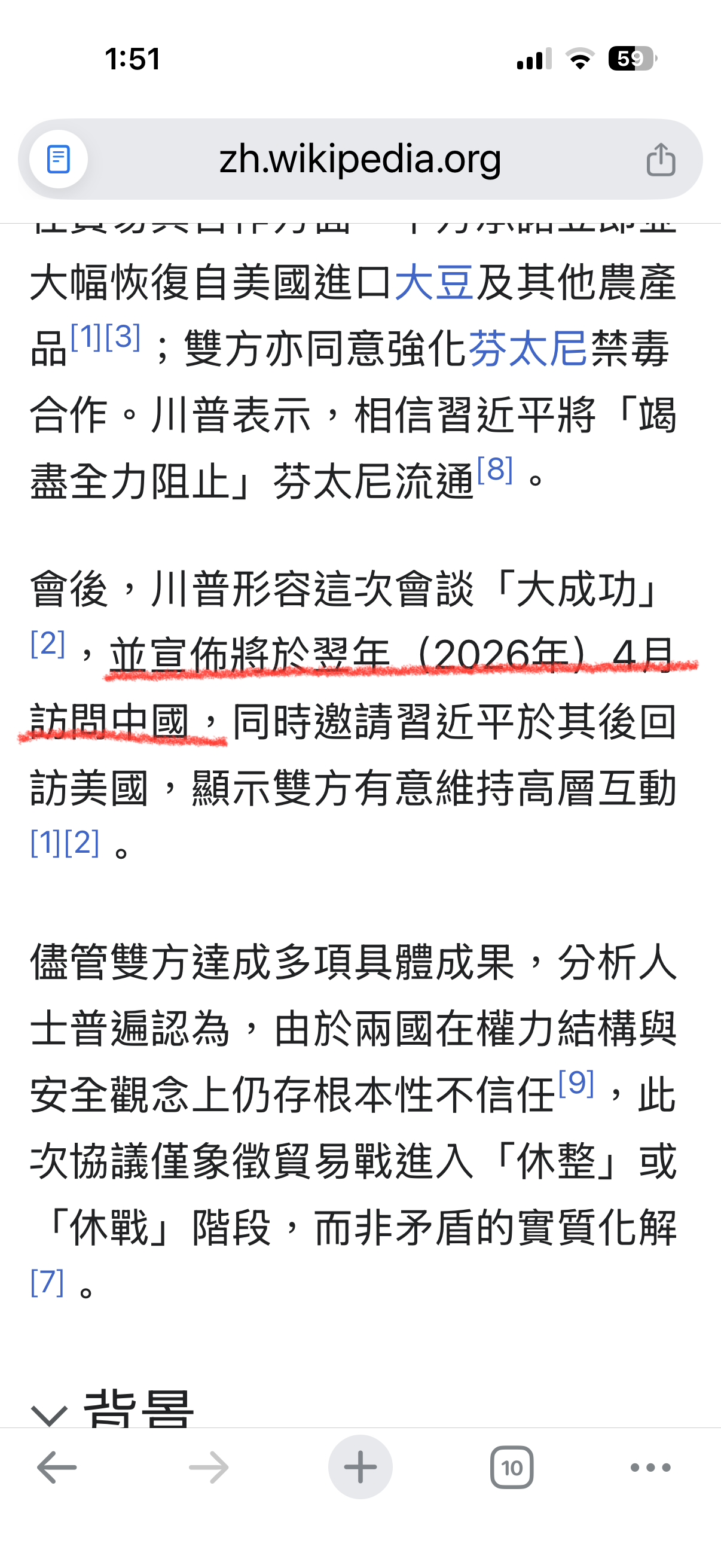
Task: Collapse the 背景 section
Action: [x=49, y=1413]
